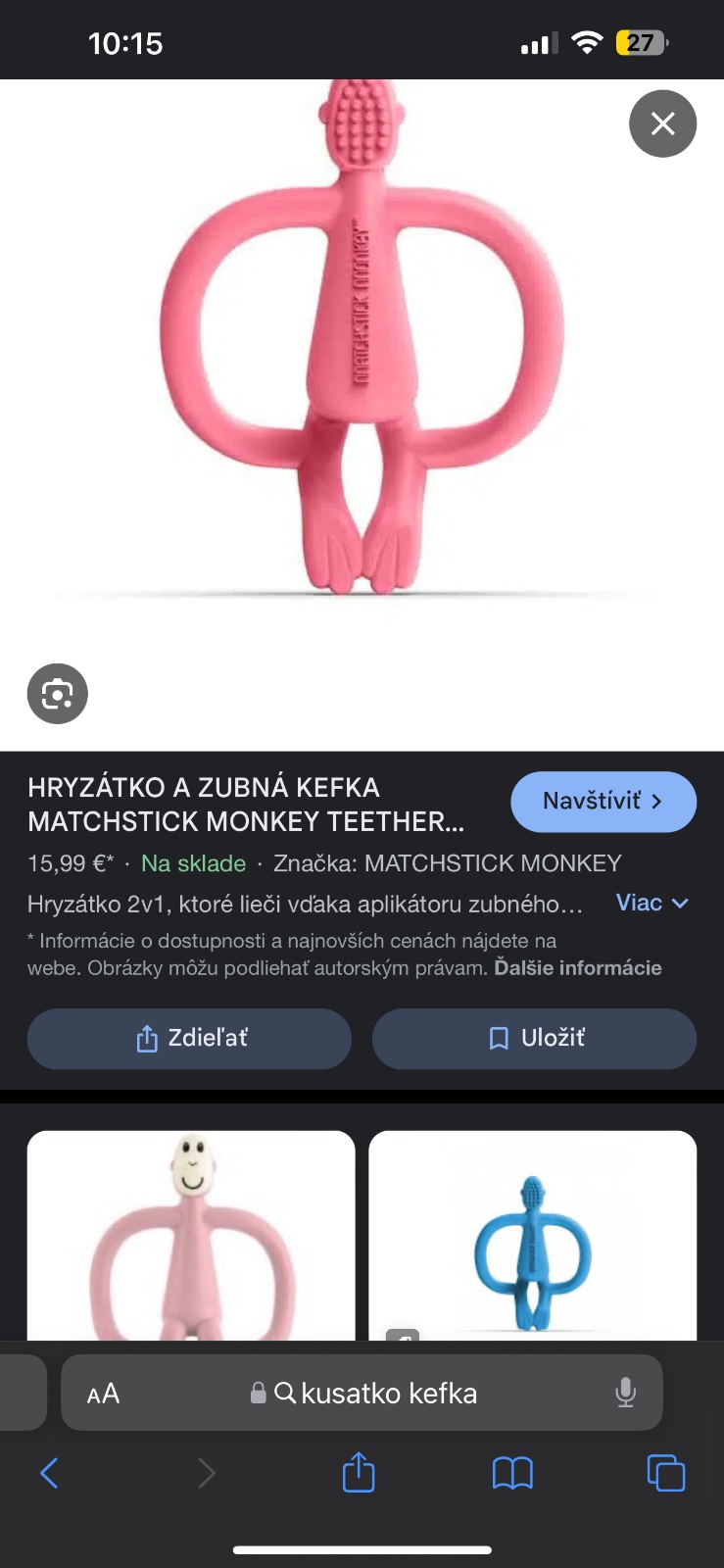Save the image with Uložiť
Viewport: 724px width, 1568px height.
pos(534,1038)
